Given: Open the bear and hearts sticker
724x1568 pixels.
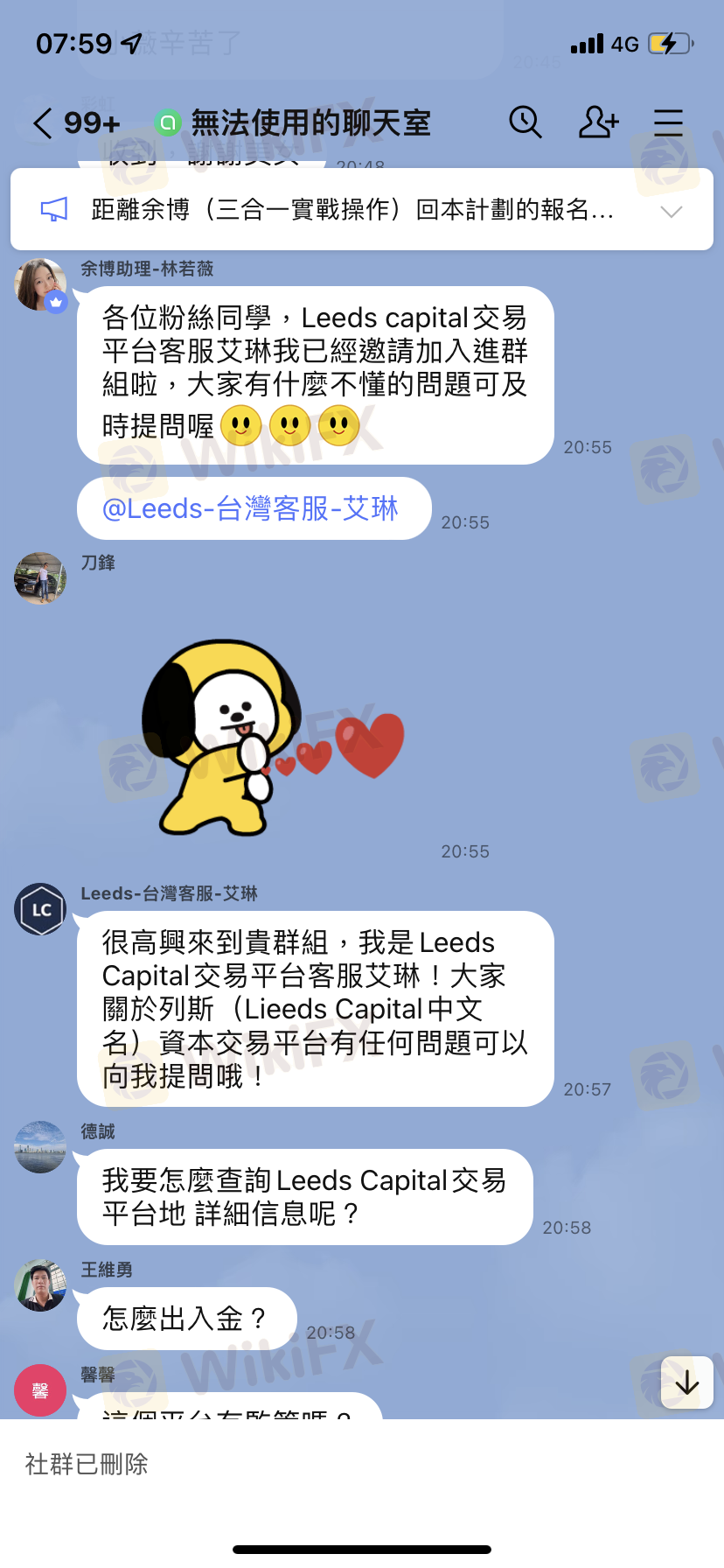Looking at the screenshot, I should click(x=273, y=737).
